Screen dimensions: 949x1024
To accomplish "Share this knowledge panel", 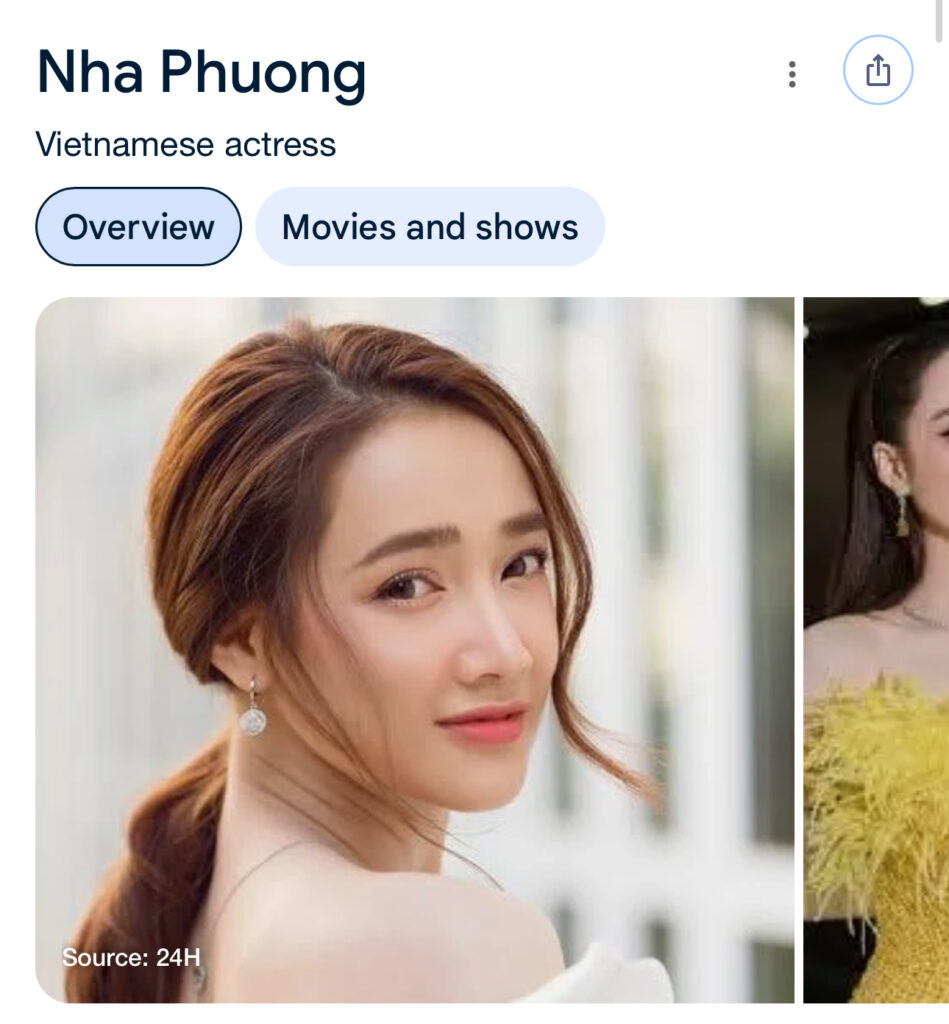I will pyautogui.click(x=878, y=71).
